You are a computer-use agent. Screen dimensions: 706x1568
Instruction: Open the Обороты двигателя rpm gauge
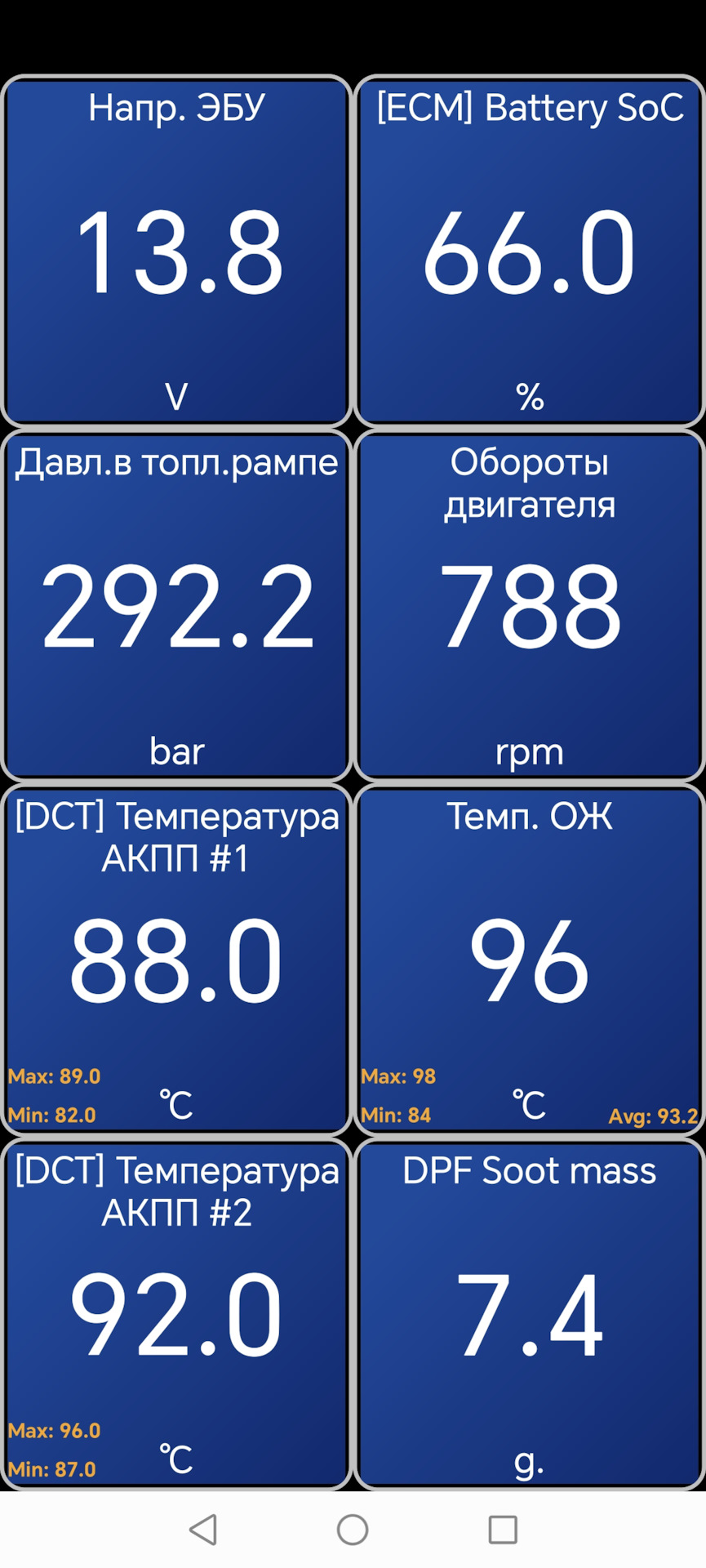(x=530, y=606)
